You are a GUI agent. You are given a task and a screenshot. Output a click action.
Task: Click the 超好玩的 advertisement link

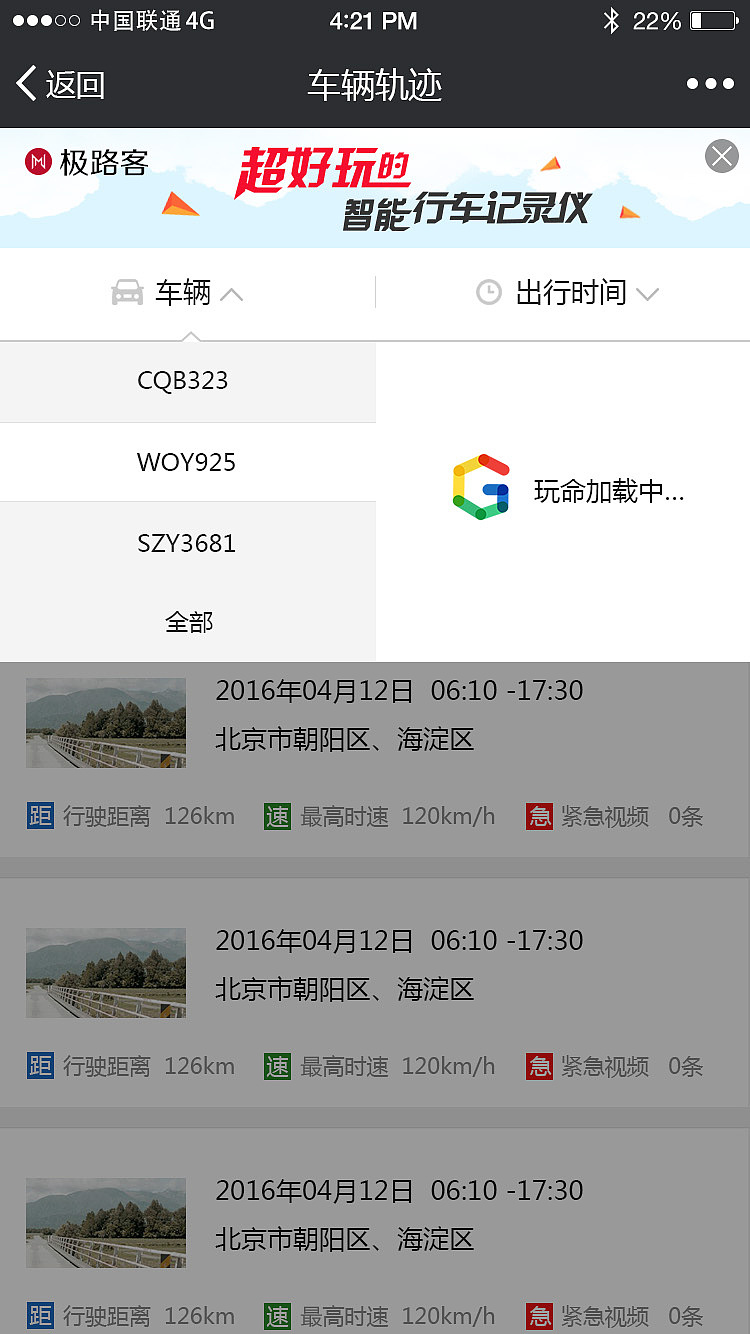[325, 172]
